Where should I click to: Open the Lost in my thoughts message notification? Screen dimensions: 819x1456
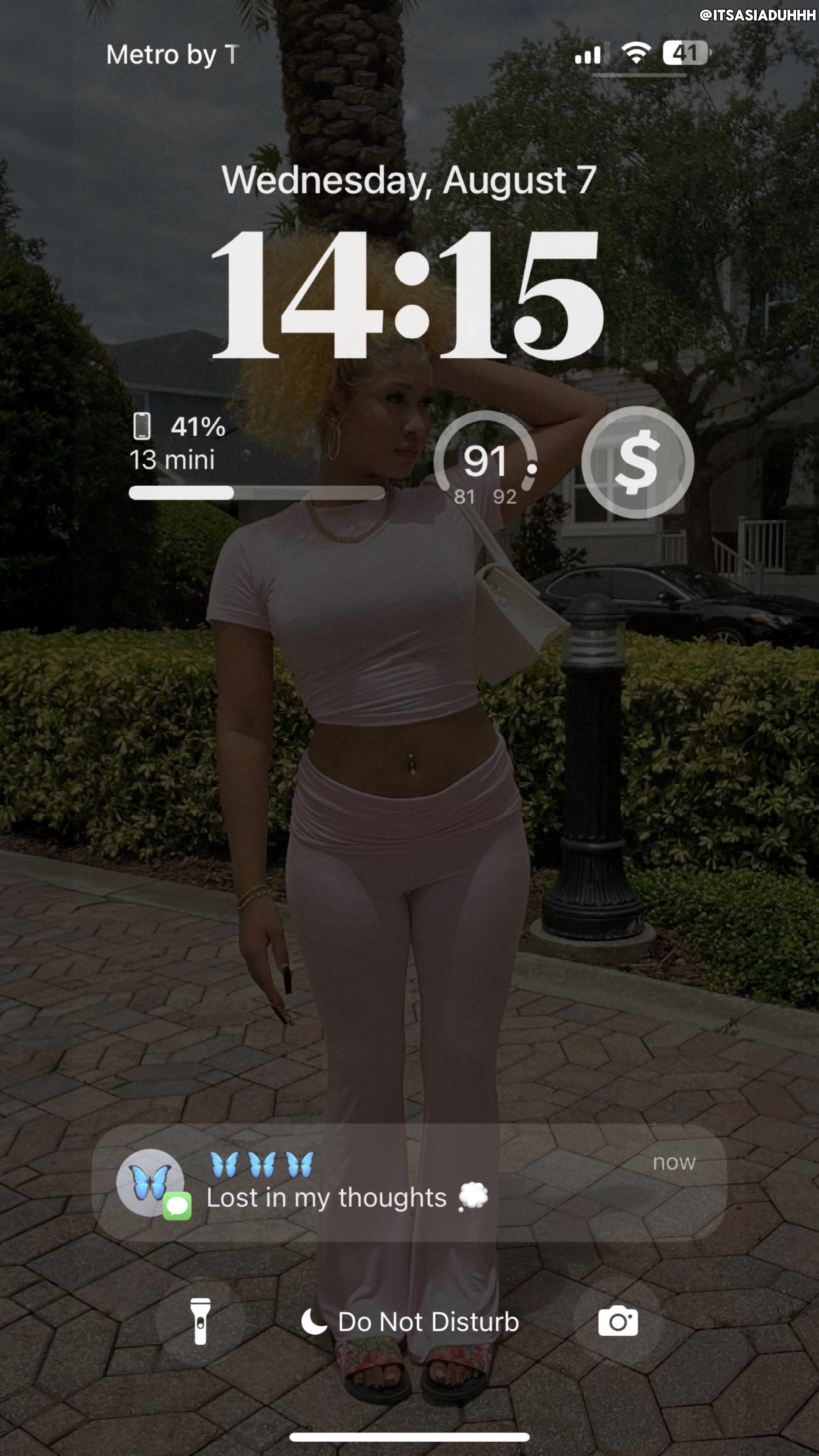(x=409, y=1183)
